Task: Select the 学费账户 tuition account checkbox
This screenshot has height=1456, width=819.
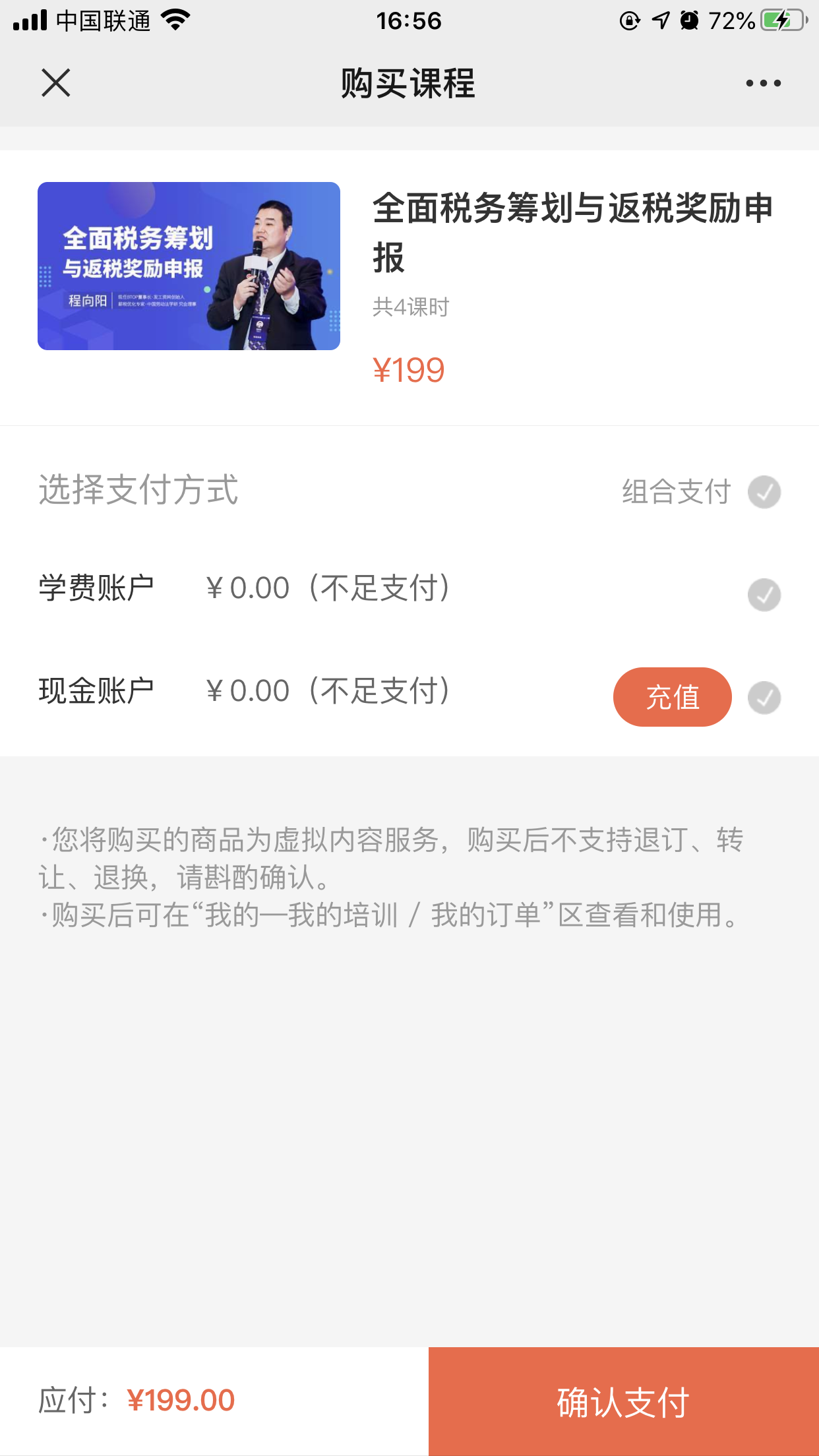Action: [x=764, y=594]
